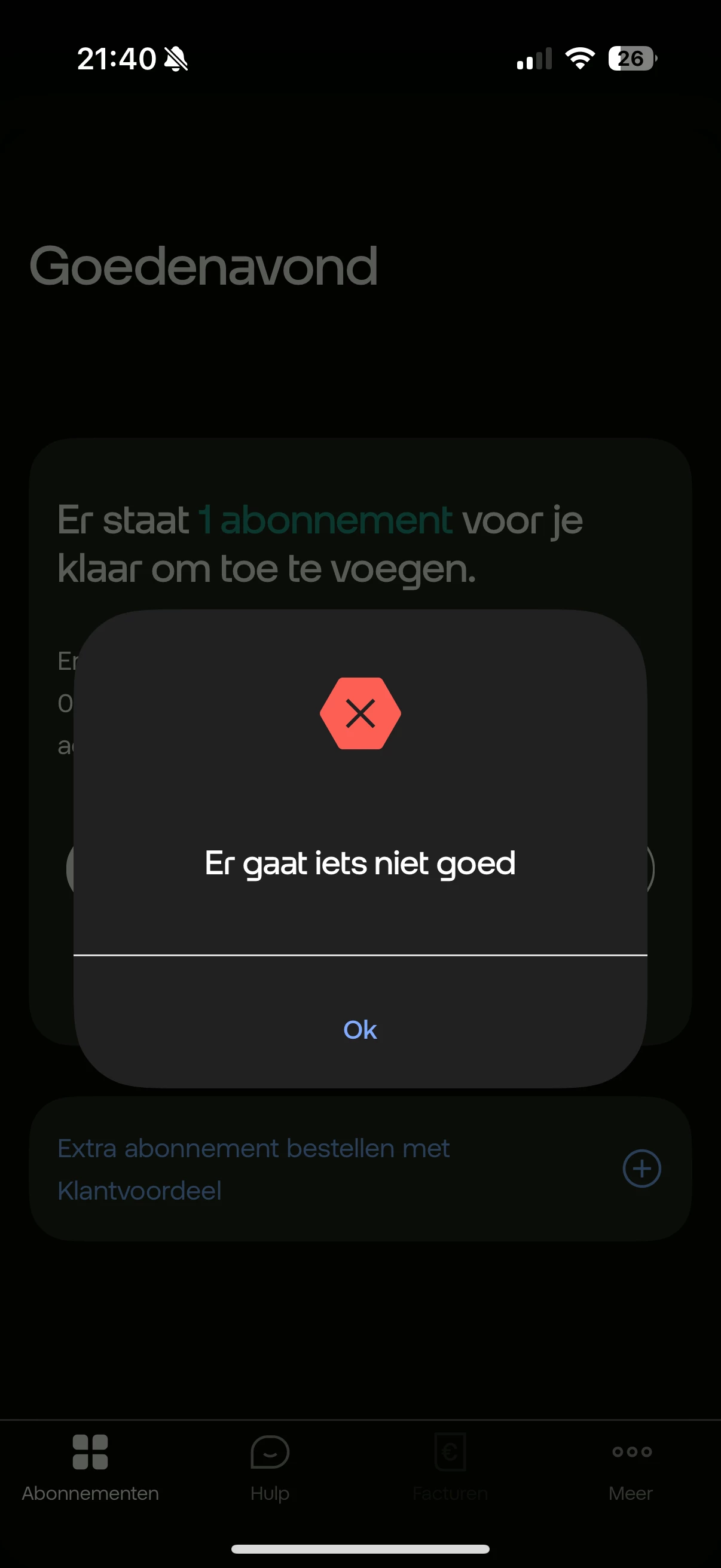Open the Meer tab

631,1468
